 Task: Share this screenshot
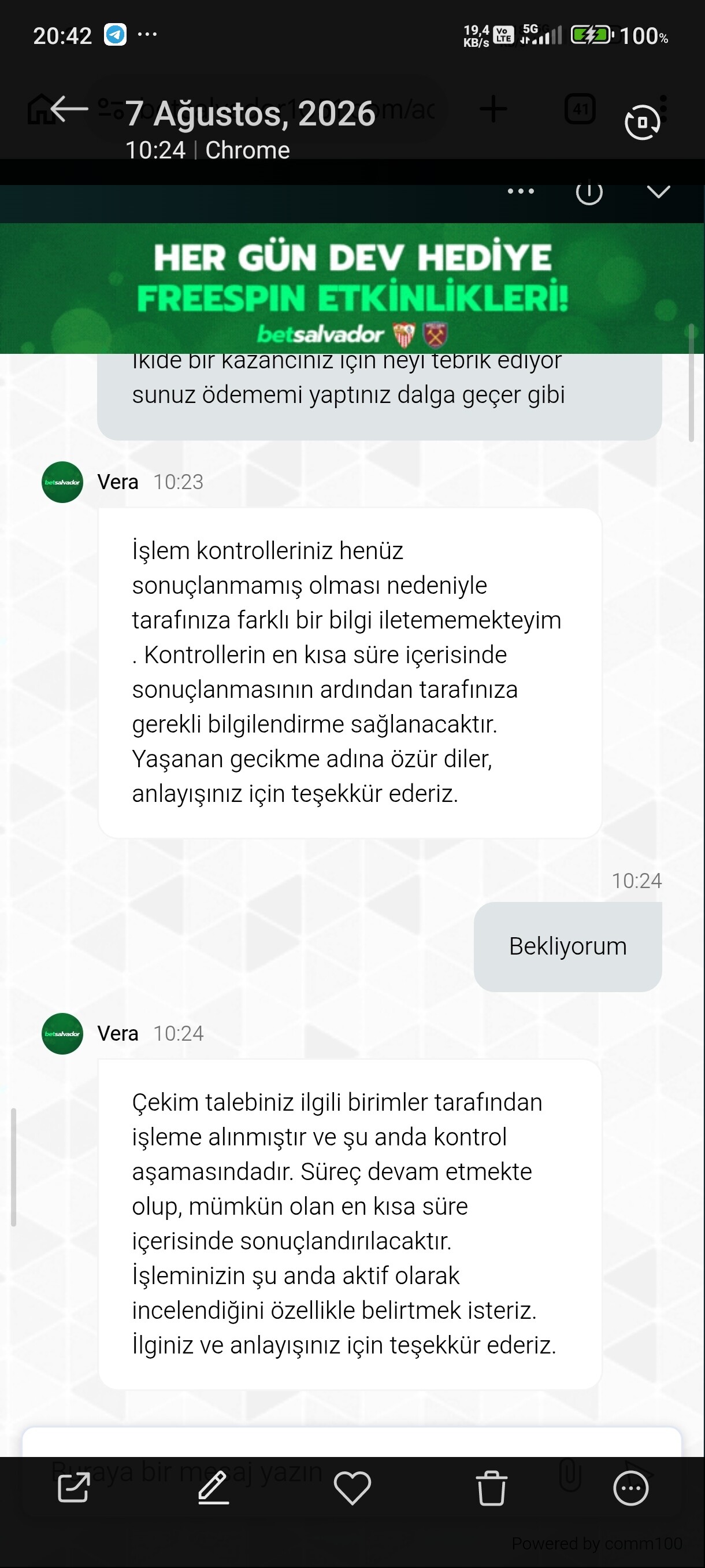[x=73, y=1488]
